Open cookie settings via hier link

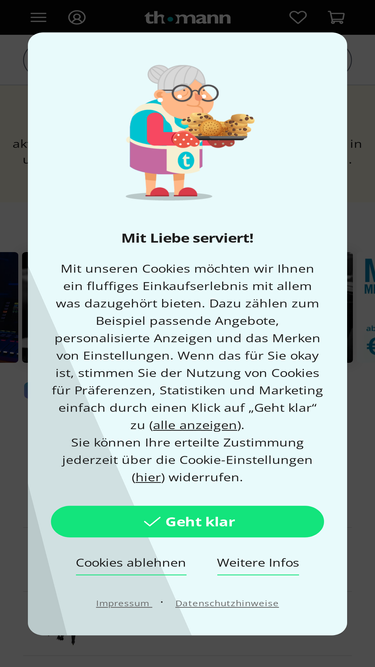(148, 478)
